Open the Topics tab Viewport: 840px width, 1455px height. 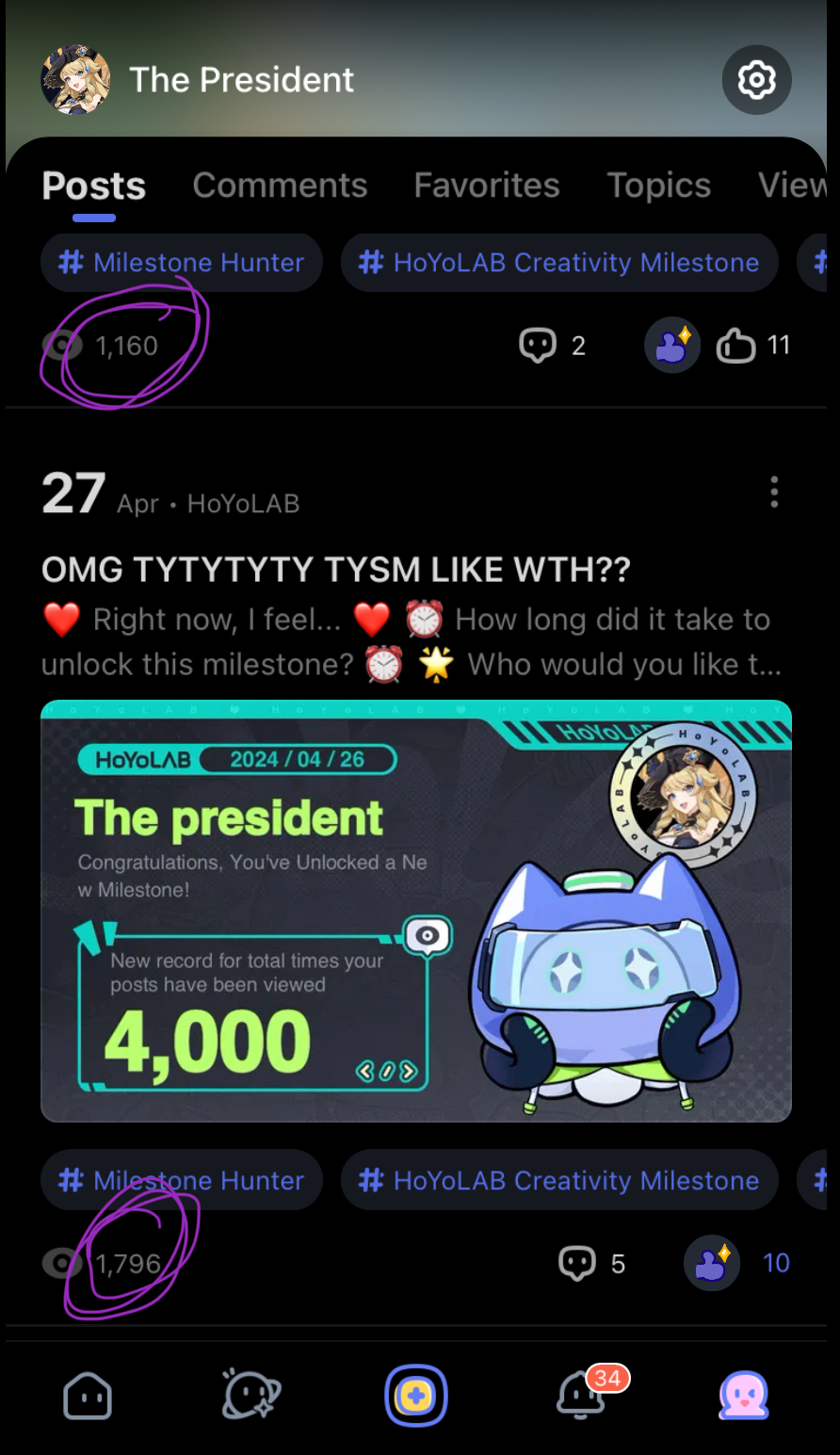(658, 186)
